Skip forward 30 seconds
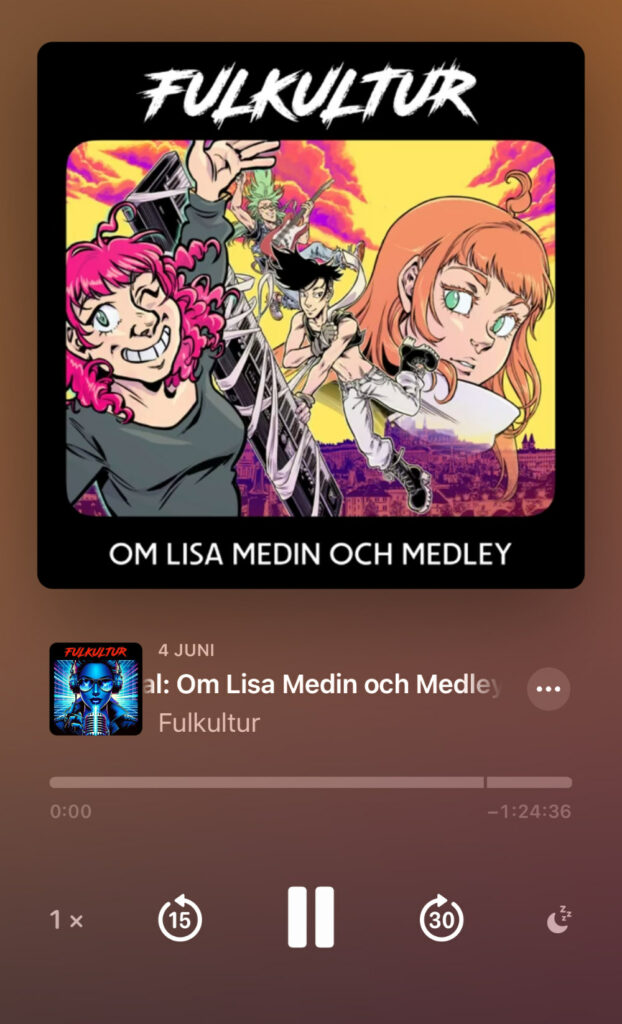622x1024 pixels. click(441, 919)
